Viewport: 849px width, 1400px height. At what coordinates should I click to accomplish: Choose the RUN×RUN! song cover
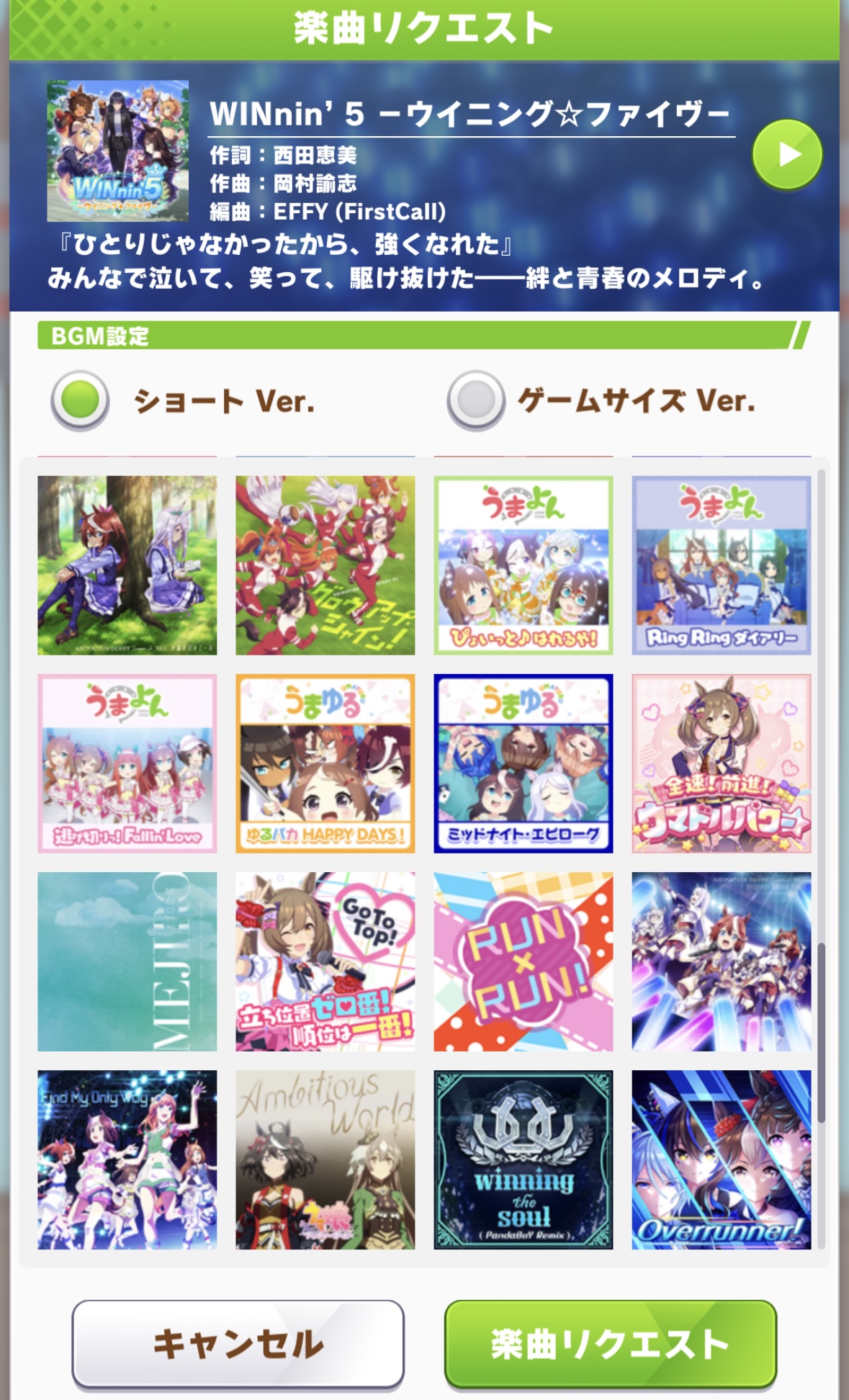tap(523, 961)
